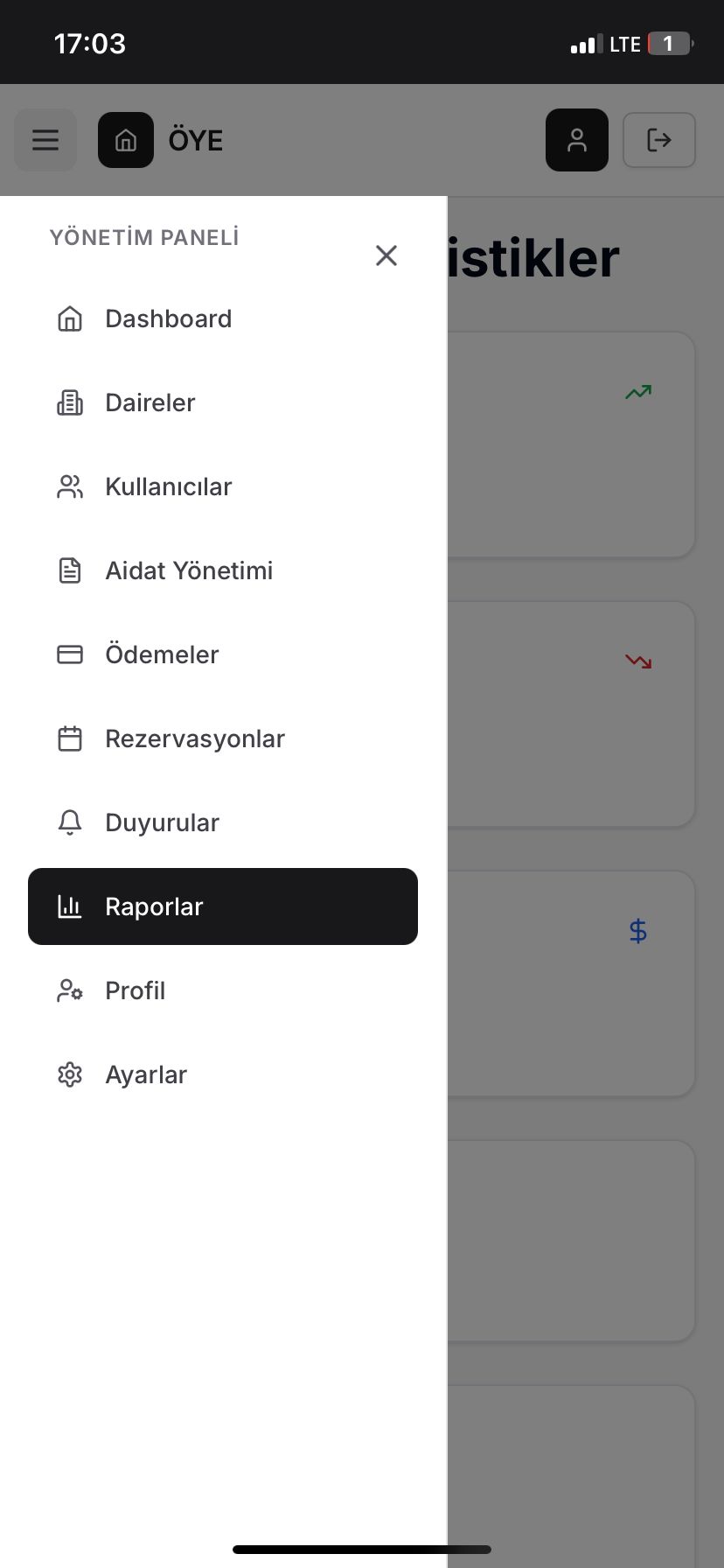Open the Dashboard menu entry
Image resolution: width=724 pixels, height=1568 pixels.
[168, 318]
